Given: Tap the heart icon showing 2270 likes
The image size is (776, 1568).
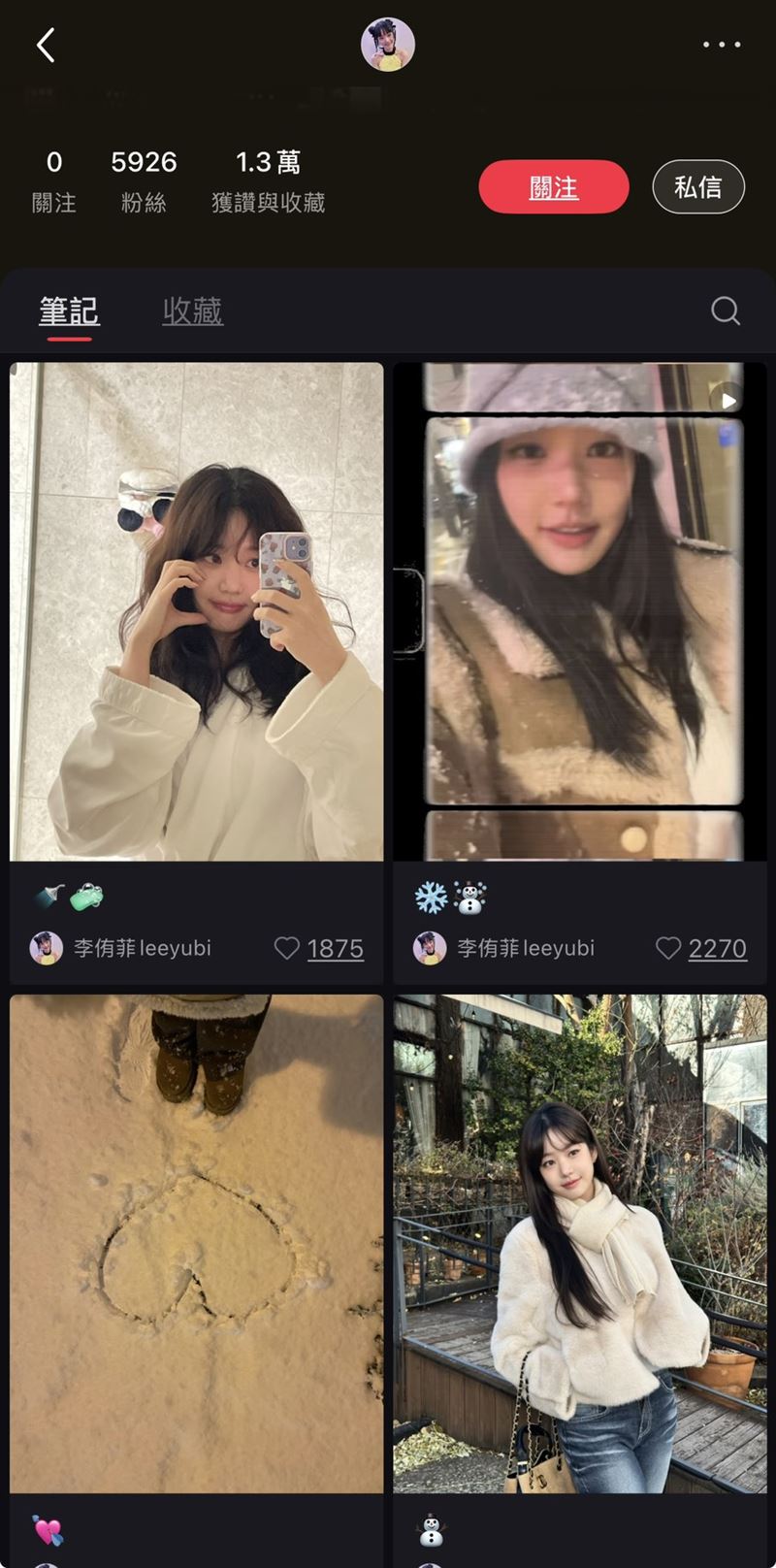Looking at the screenshot, I should (669, 948).
